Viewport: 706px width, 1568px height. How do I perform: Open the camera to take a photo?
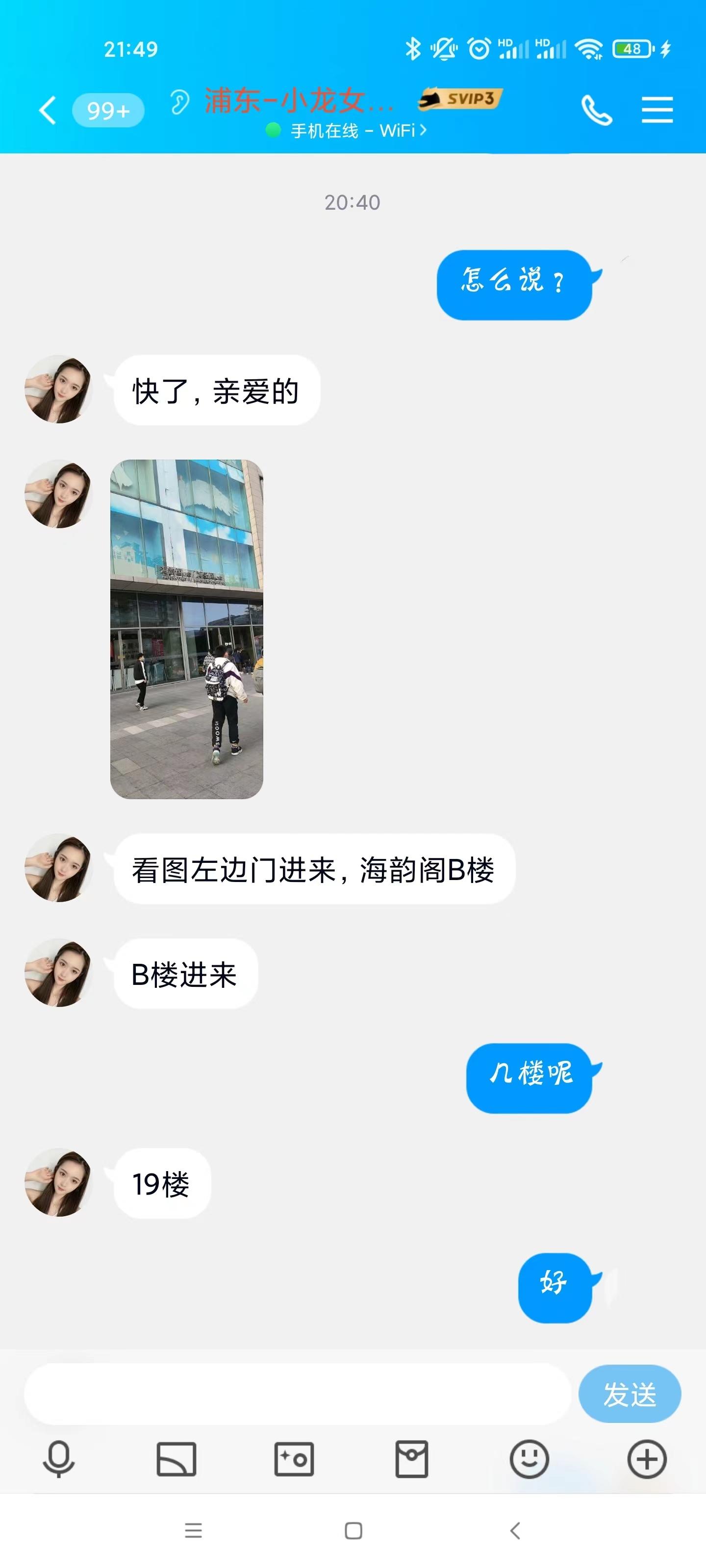294,1458
